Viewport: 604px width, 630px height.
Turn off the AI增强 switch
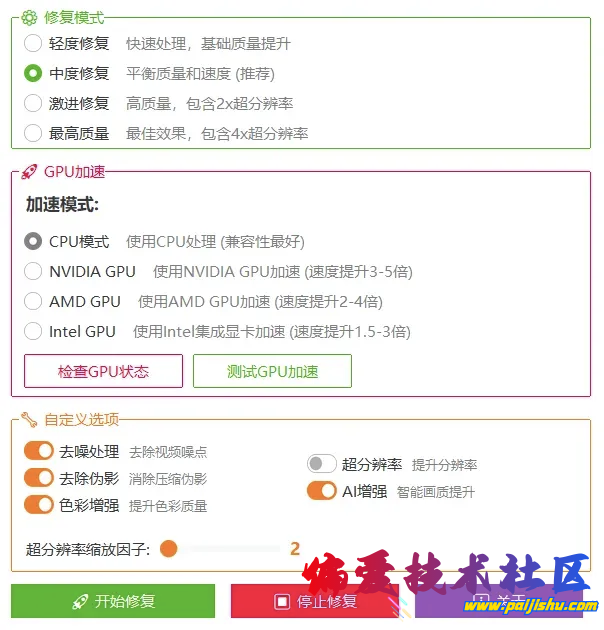(x=321, y=491)
